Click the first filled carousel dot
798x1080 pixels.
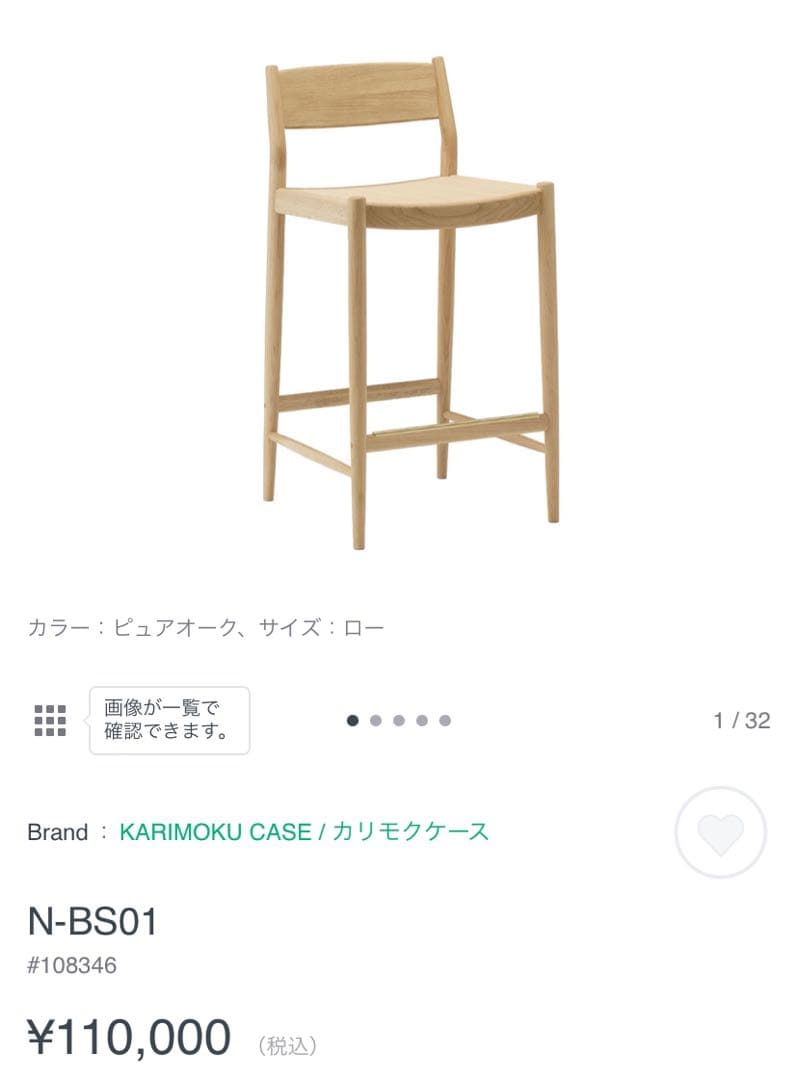(354, 719)
